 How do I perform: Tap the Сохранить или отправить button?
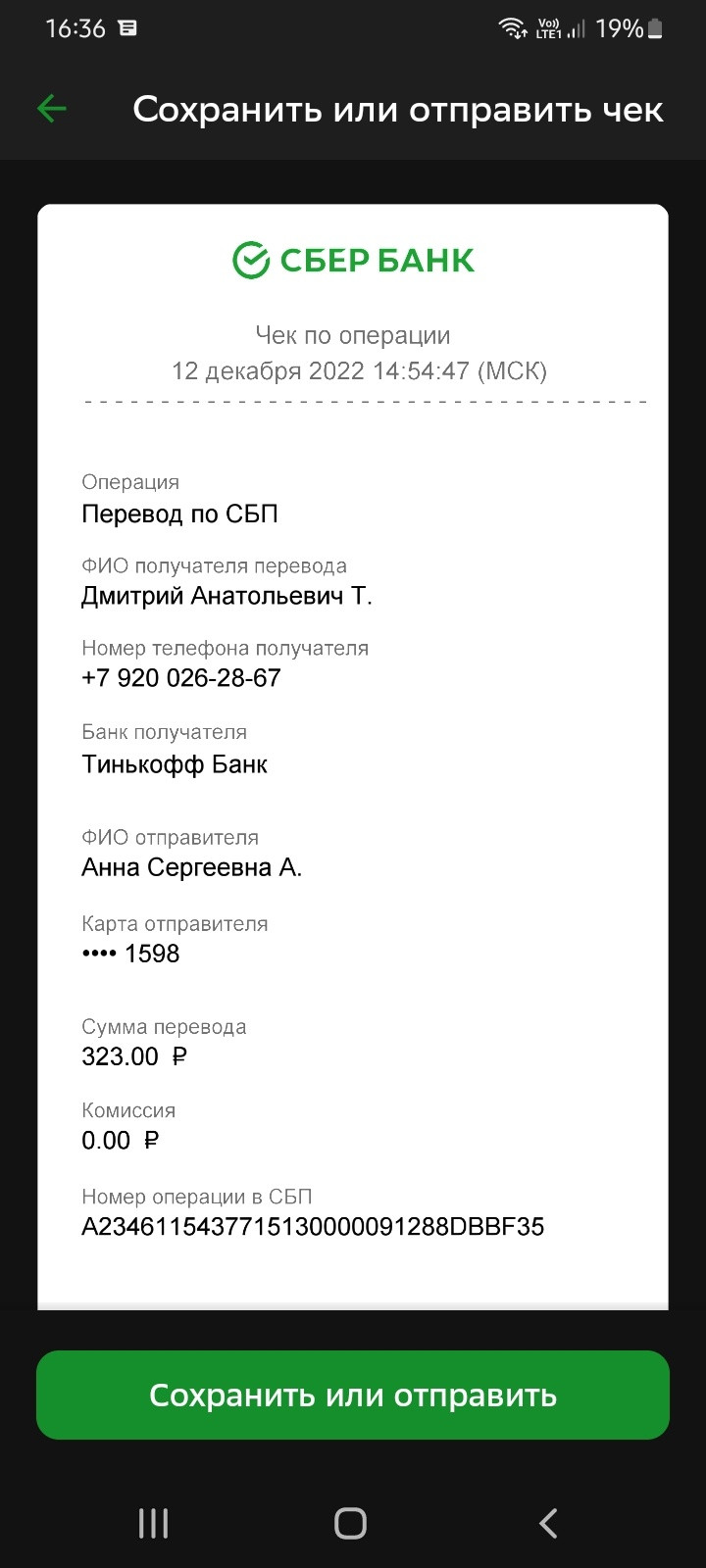point(353,1395)
